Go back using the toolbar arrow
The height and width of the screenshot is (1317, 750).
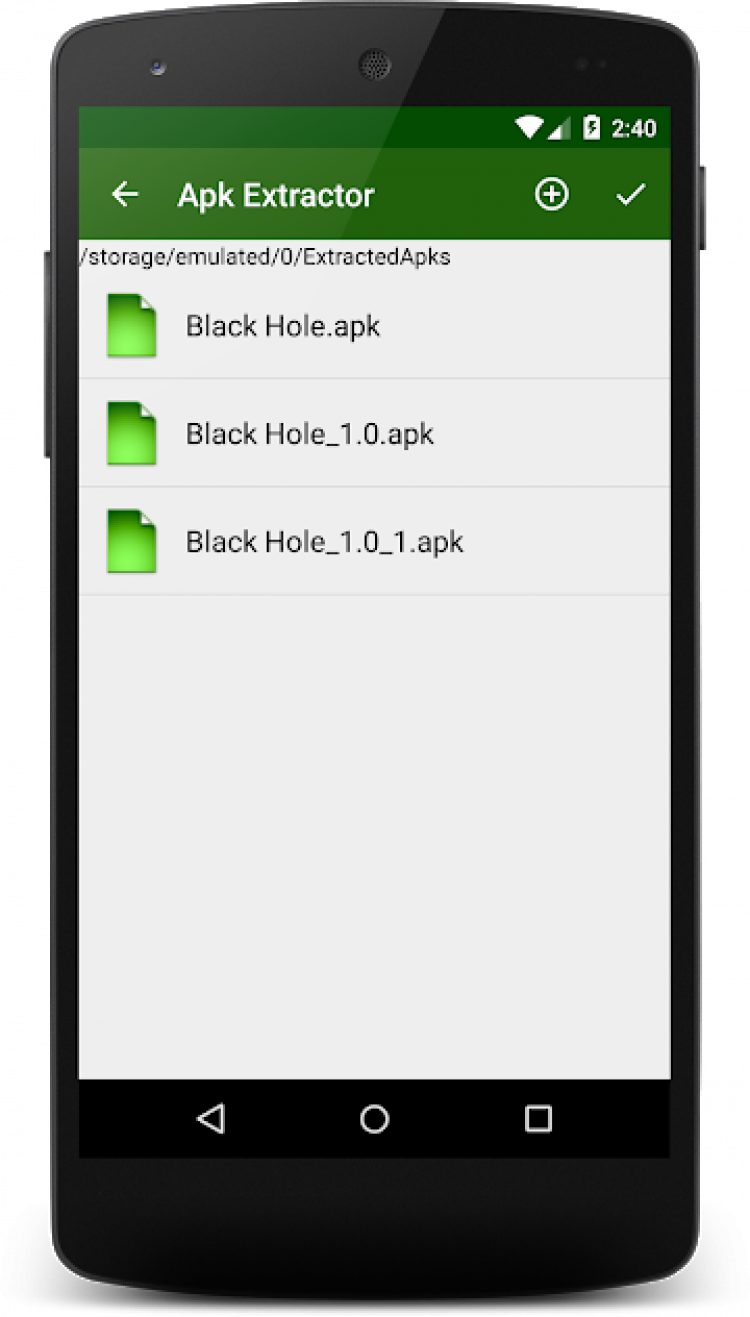point(125,195)
